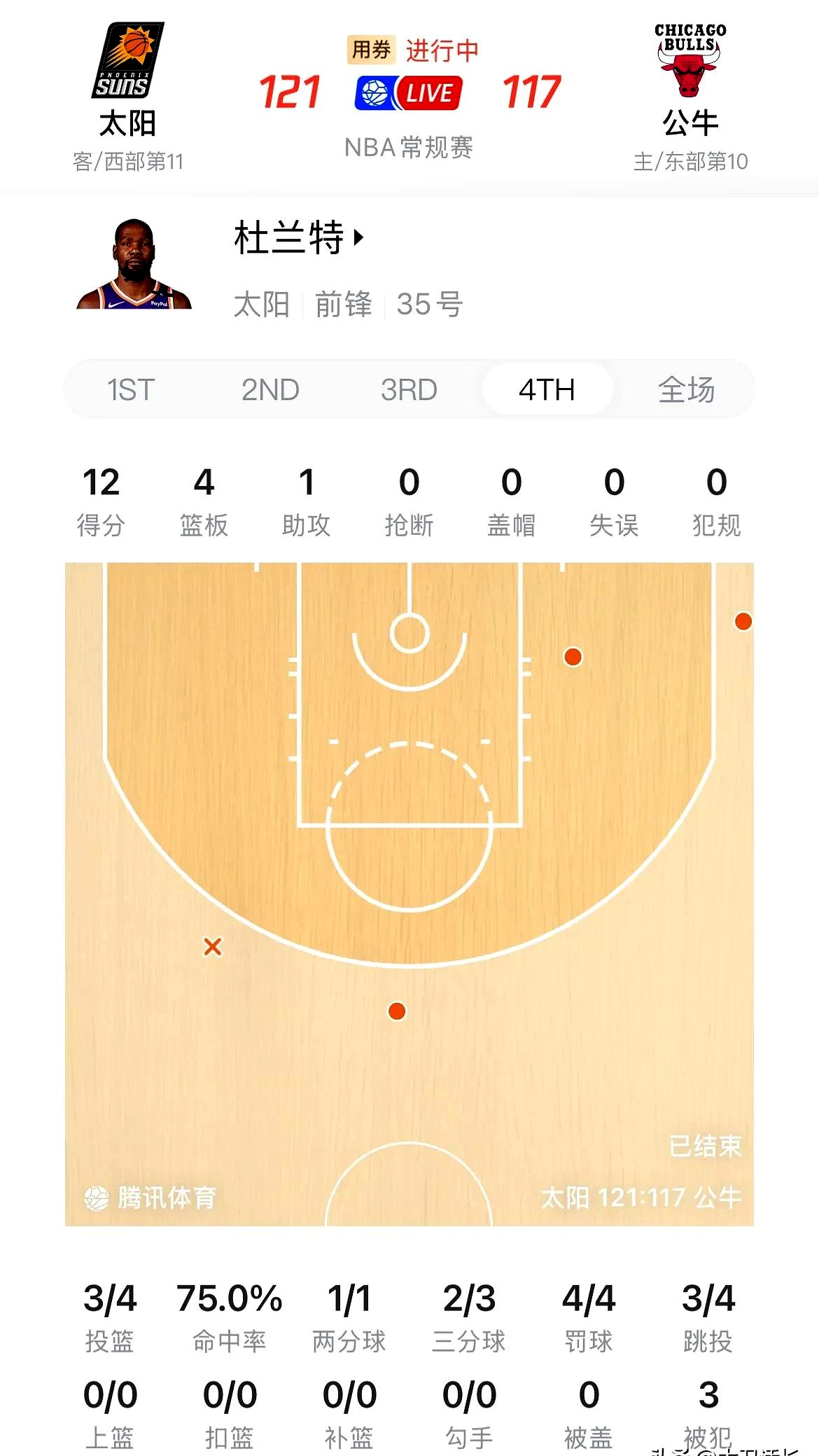Switch to the 1ST quarter tab
The width and height of the screenshot is (819, 1456).
[131, 389]
